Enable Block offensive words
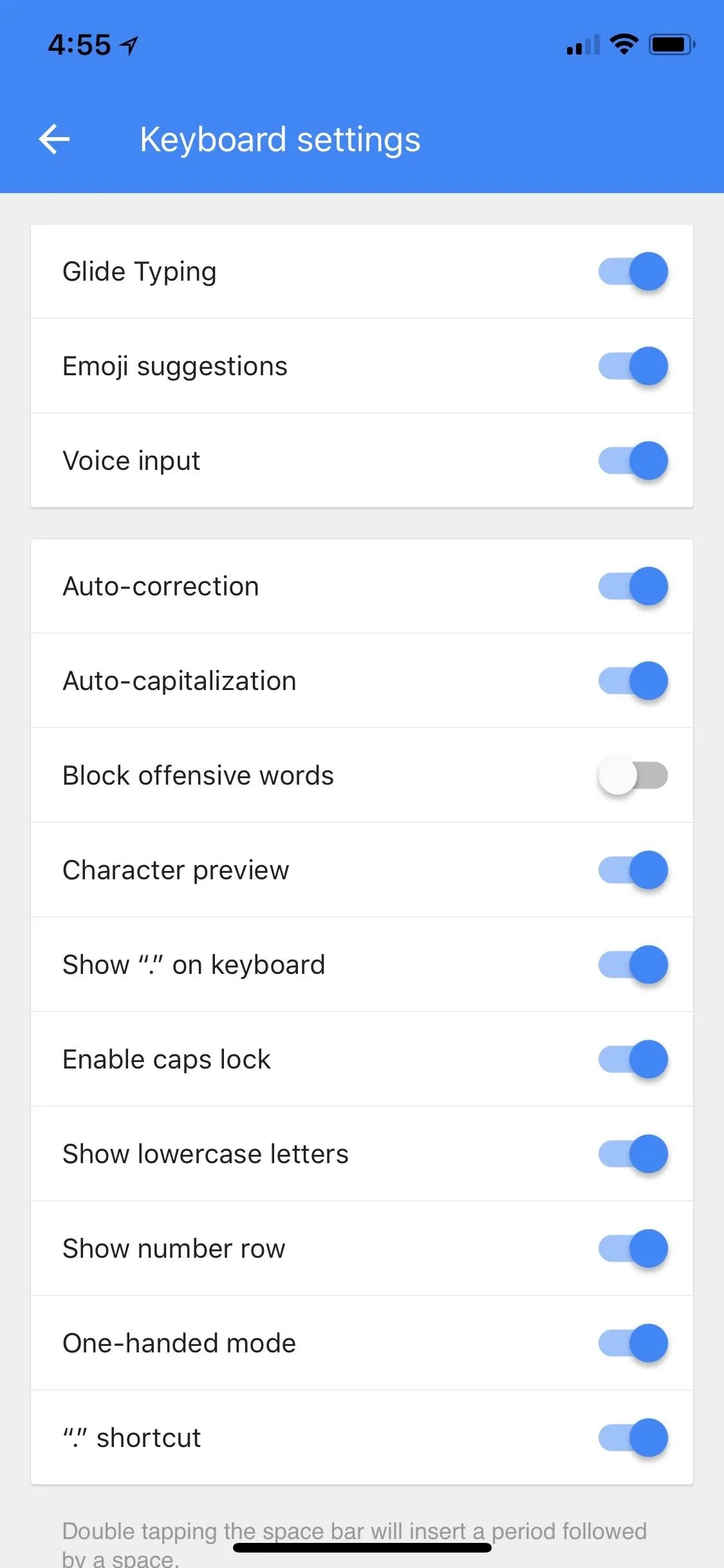The image size is (724, 1568). 633,776
